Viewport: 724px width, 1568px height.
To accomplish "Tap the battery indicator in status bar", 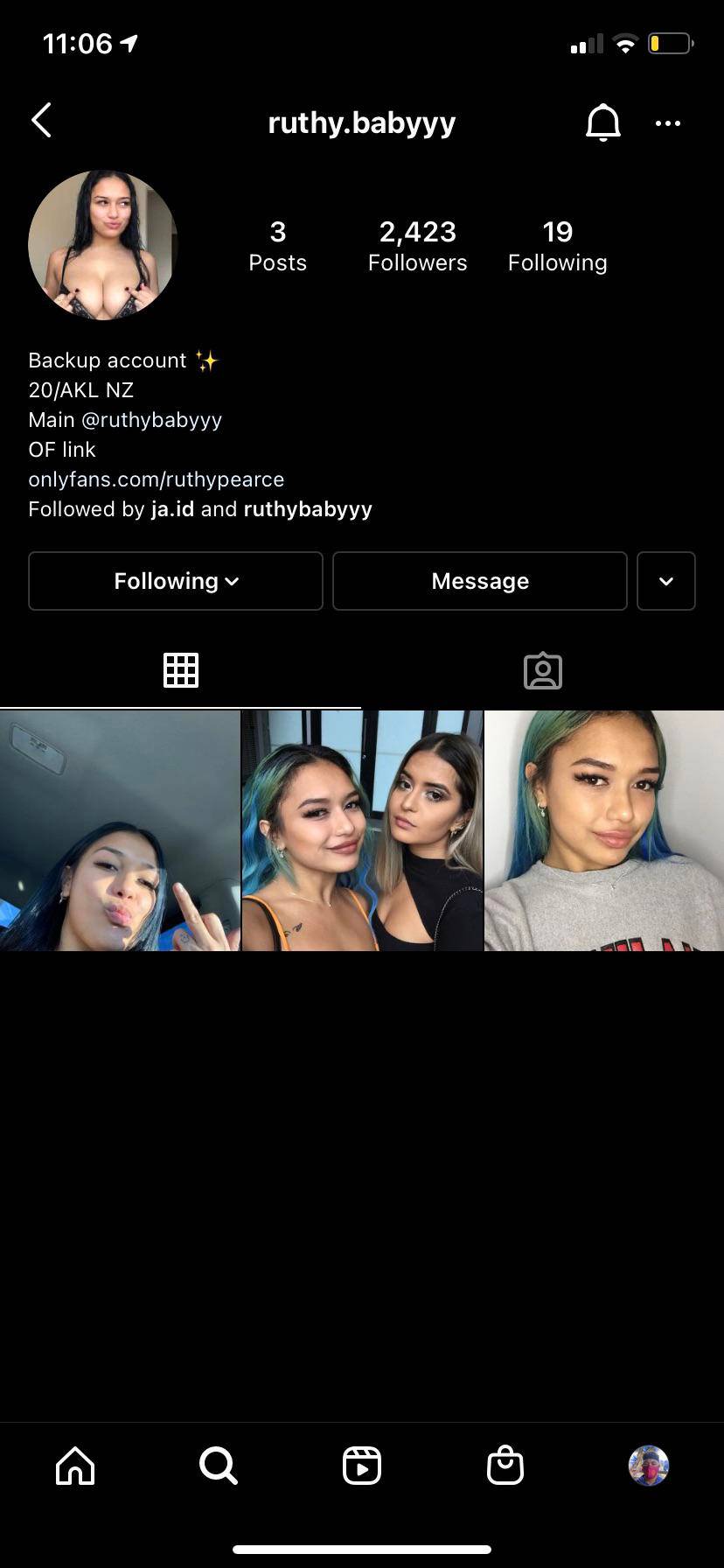I will (x=668, y=42).
